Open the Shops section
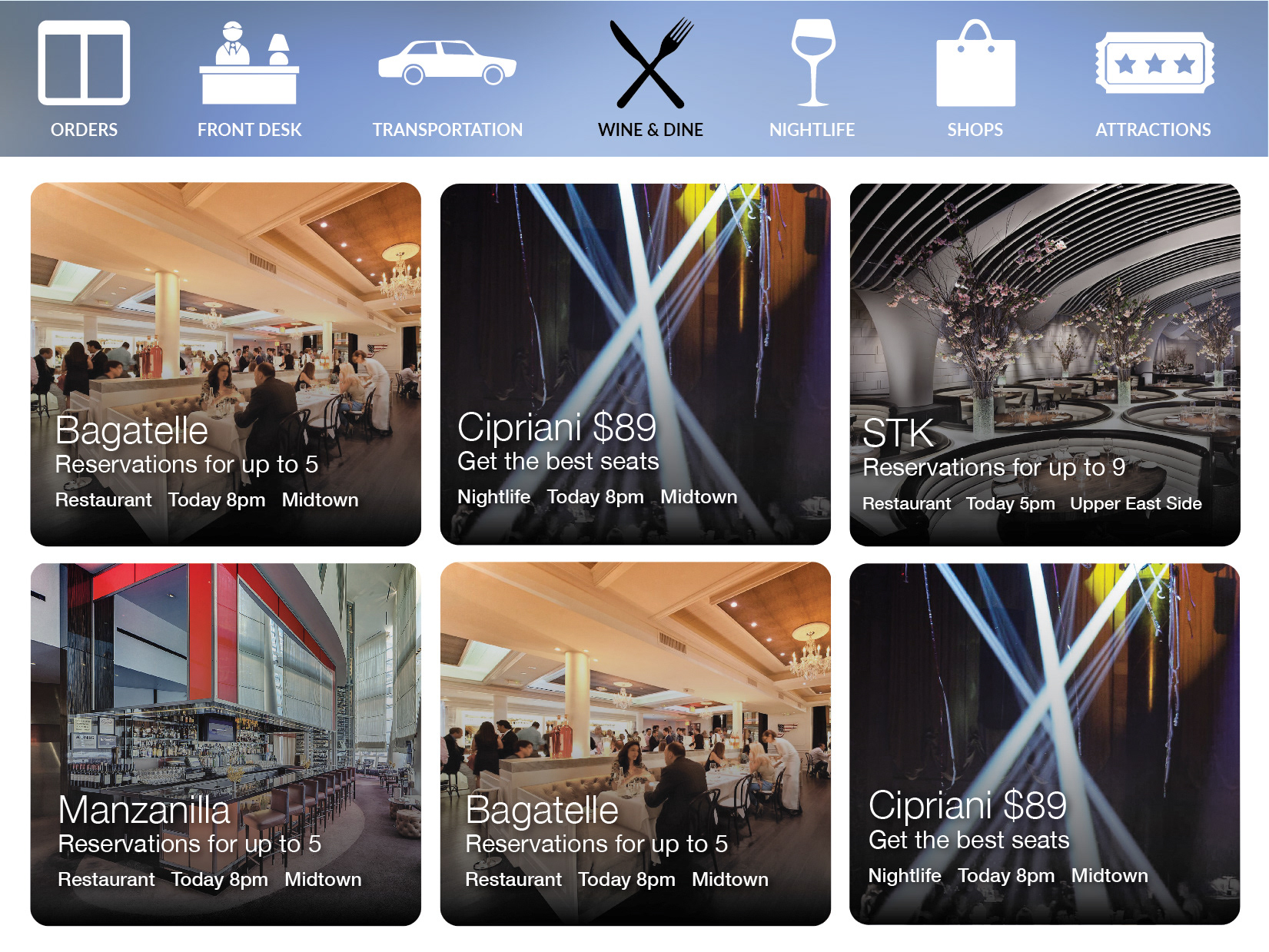Viewport: 1269px width, 952px height. pos(975,78)
